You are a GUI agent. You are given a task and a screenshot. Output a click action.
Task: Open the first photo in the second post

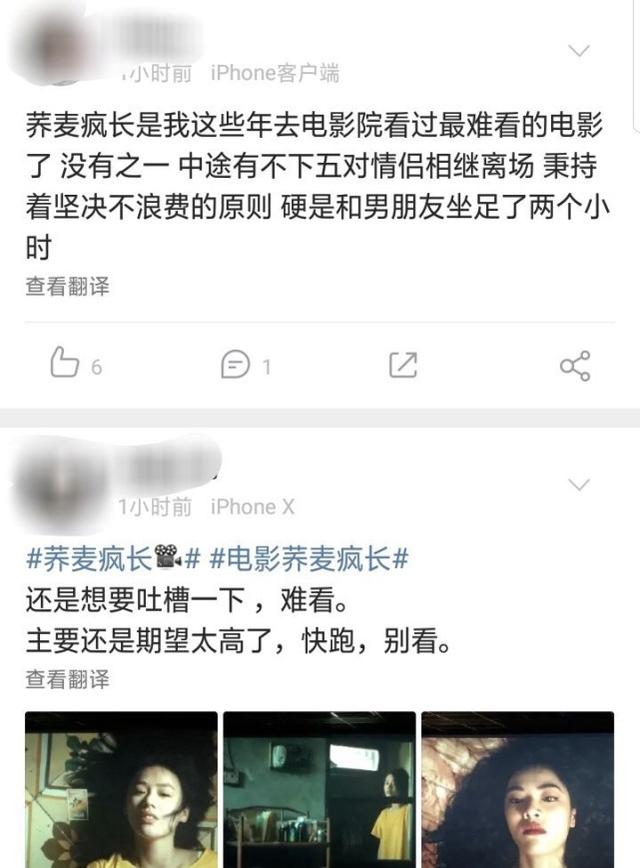coord(121,788)
